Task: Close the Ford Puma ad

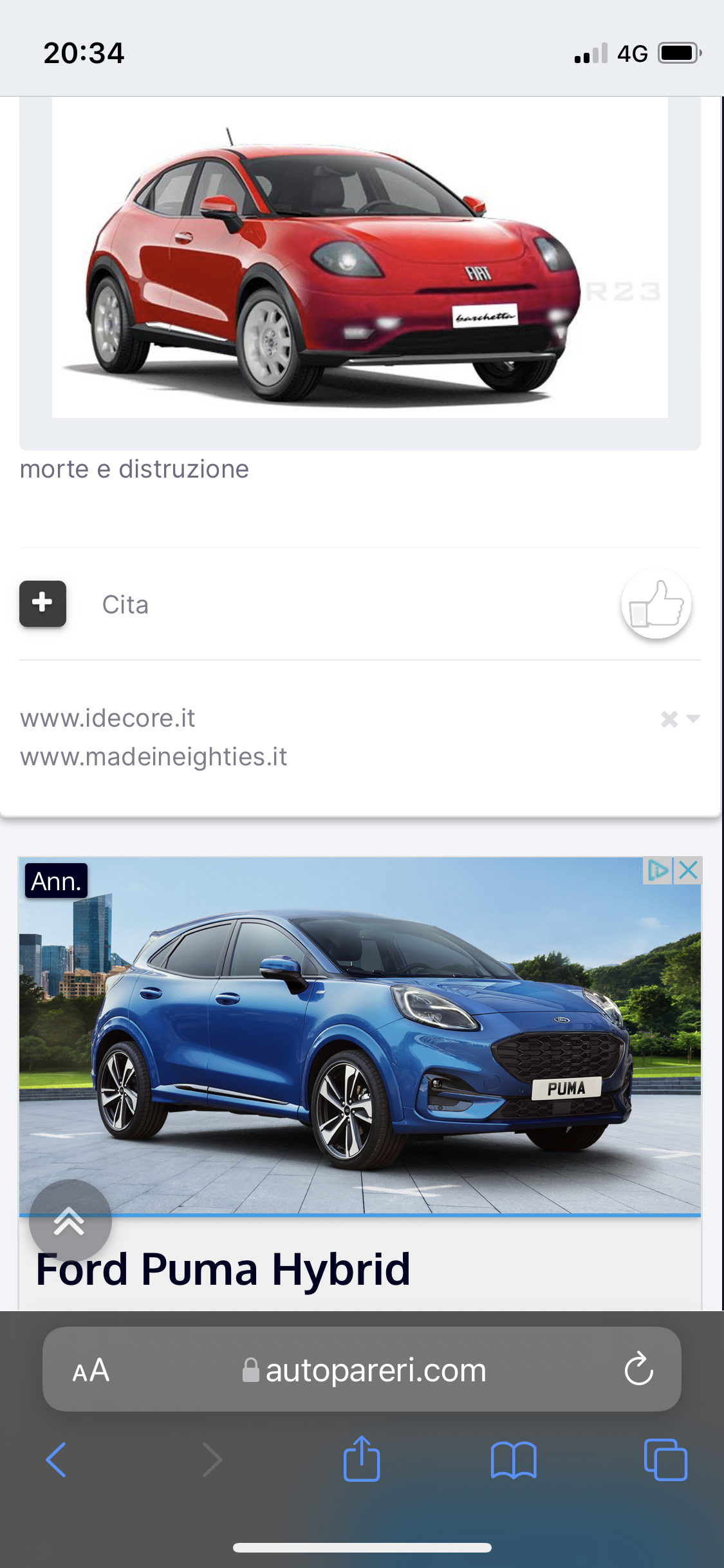Action: 688,871
